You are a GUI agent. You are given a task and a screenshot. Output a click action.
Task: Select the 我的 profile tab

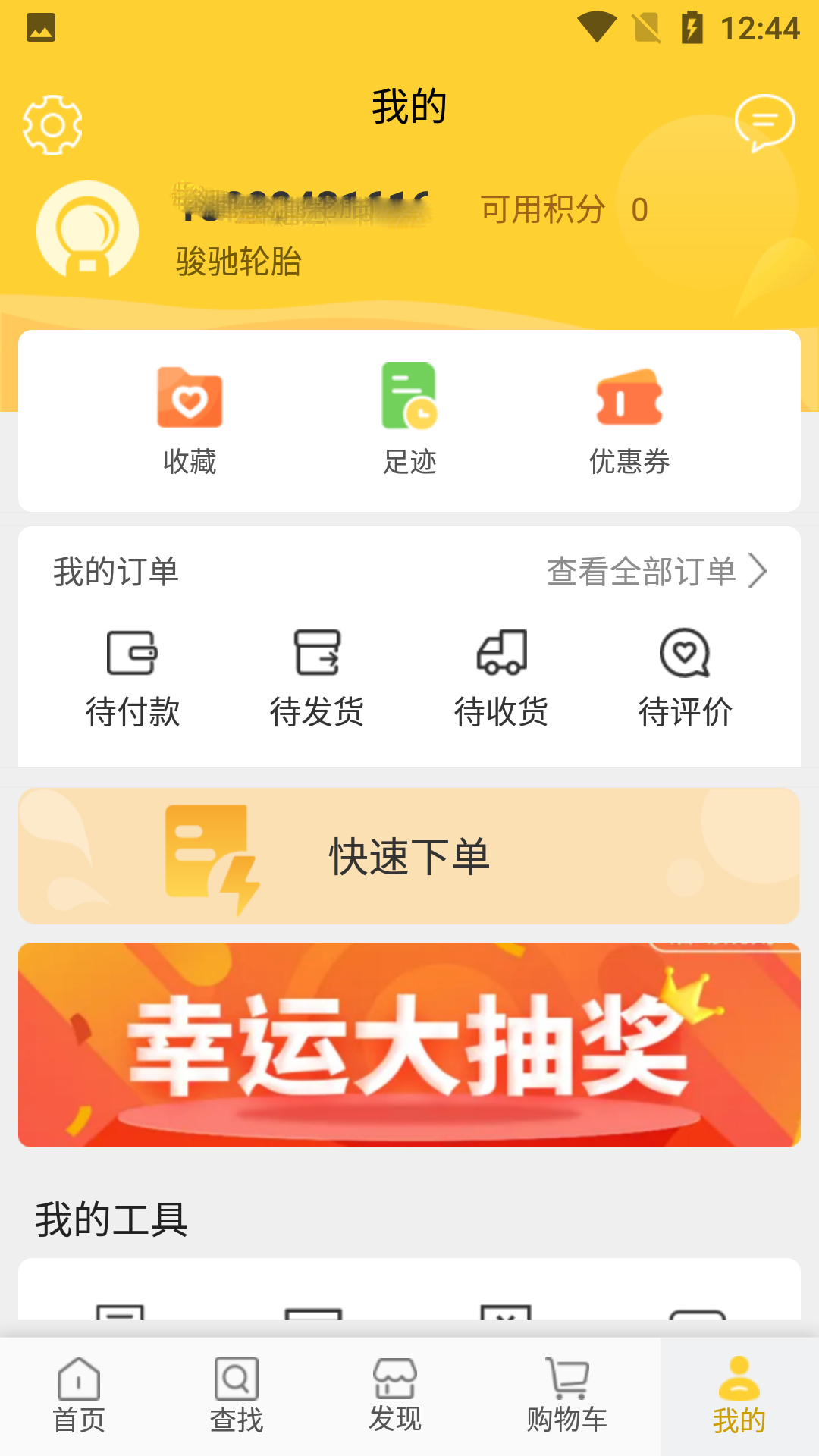pyautogui.click(x=739, y=1396)
